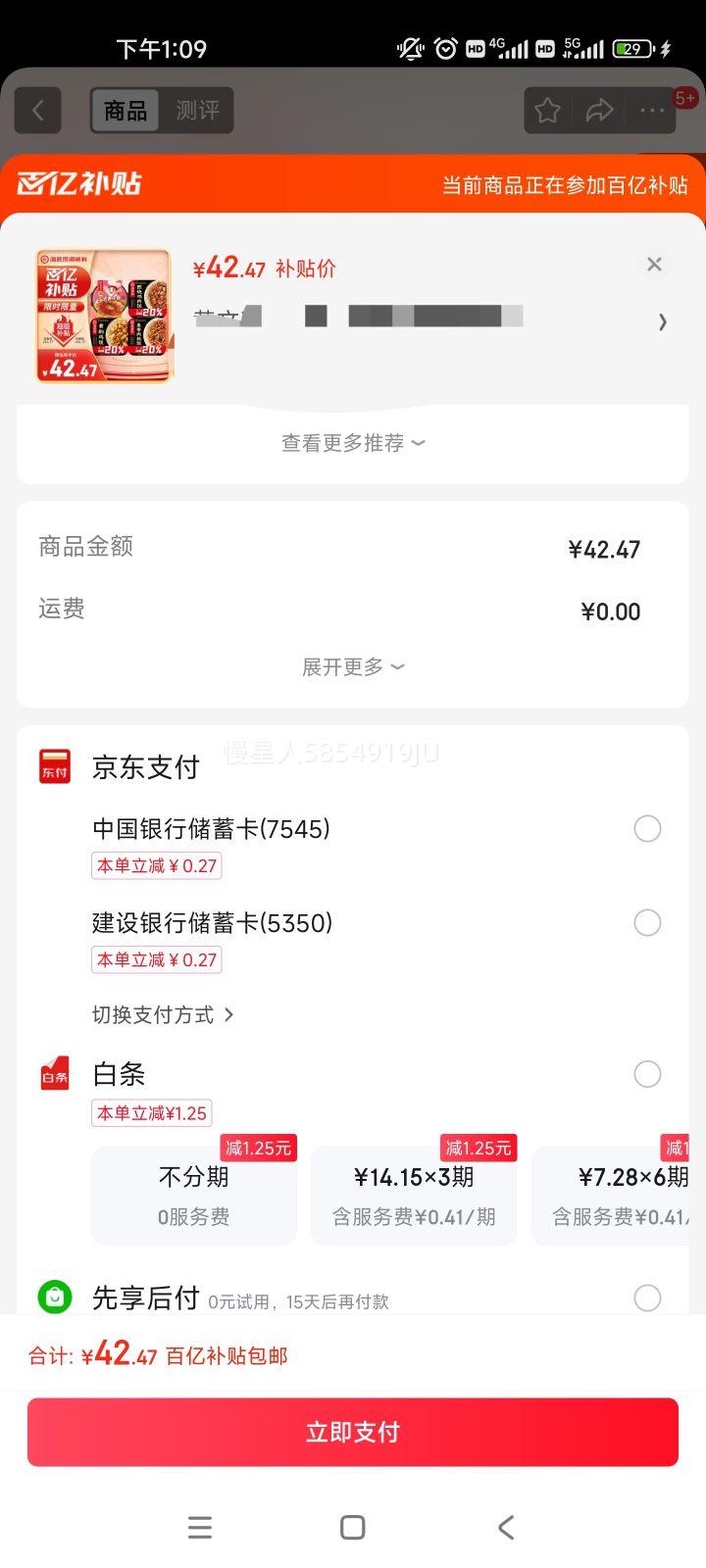Tap the system back button
The image size is (706, 1568).
coord(506,1527)
